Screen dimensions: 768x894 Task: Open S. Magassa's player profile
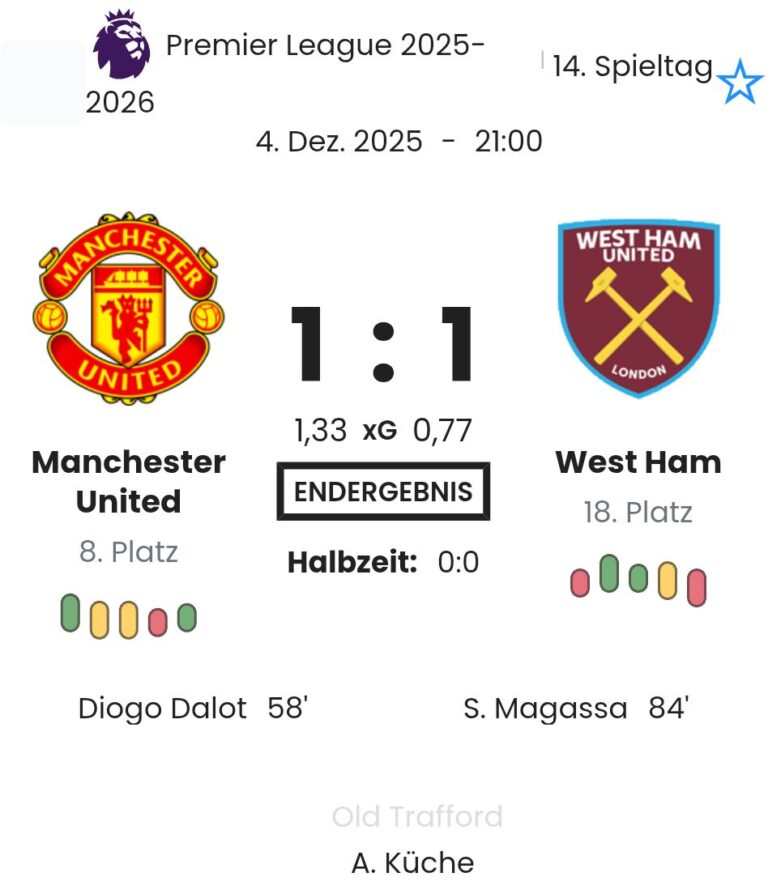point(545,709)
